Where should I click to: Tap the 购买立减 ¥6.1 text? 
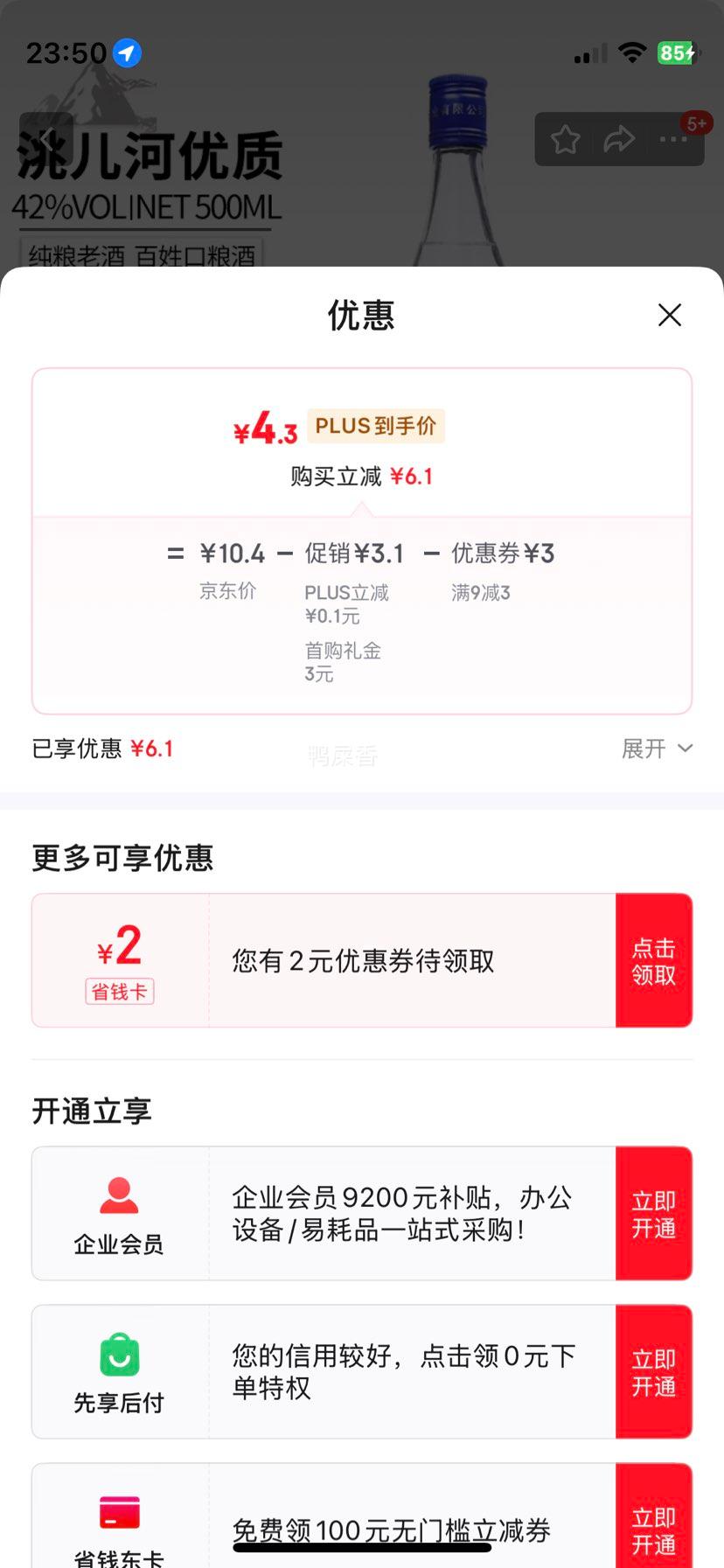tap(361, 477)
